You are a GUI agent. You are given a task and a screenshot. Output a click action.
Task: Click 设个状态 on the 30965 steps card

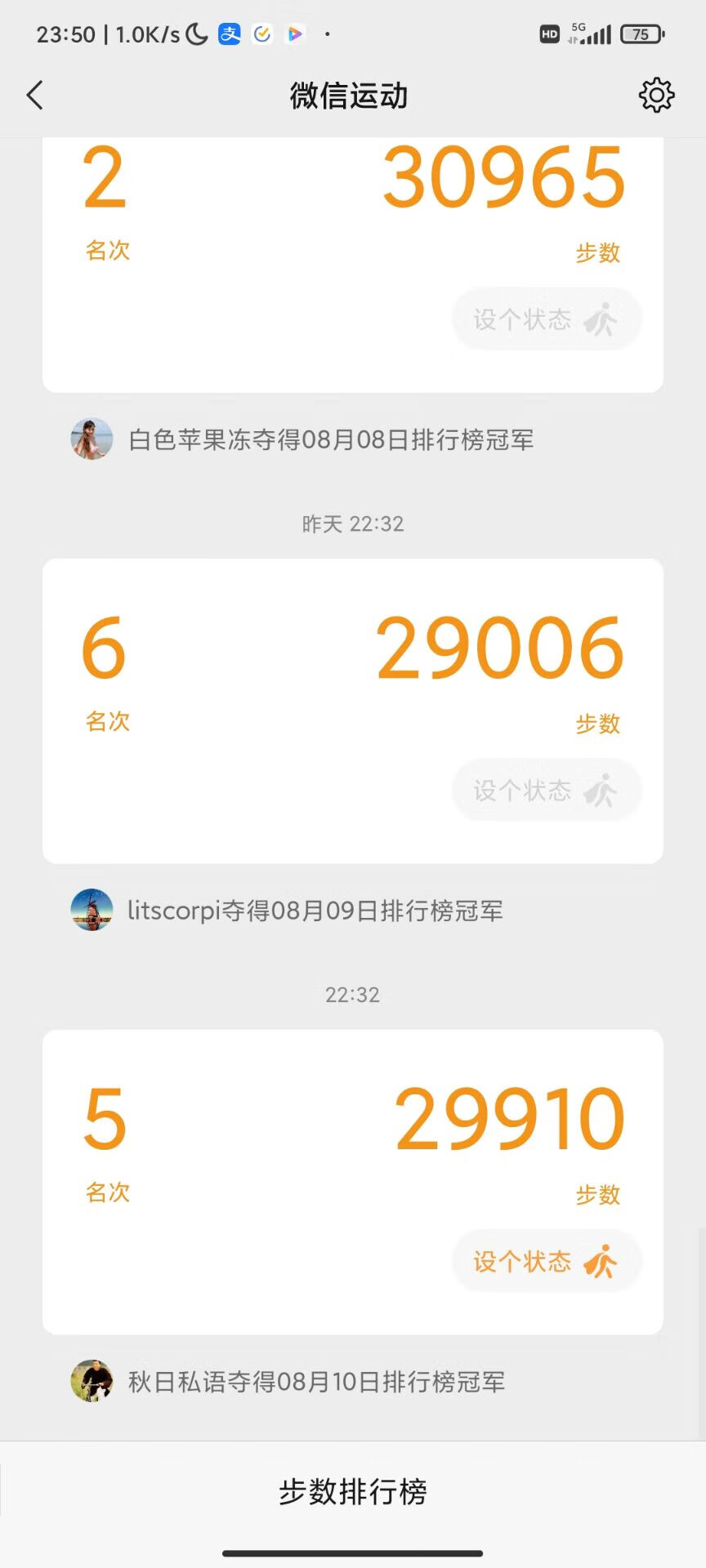(546, 318)
